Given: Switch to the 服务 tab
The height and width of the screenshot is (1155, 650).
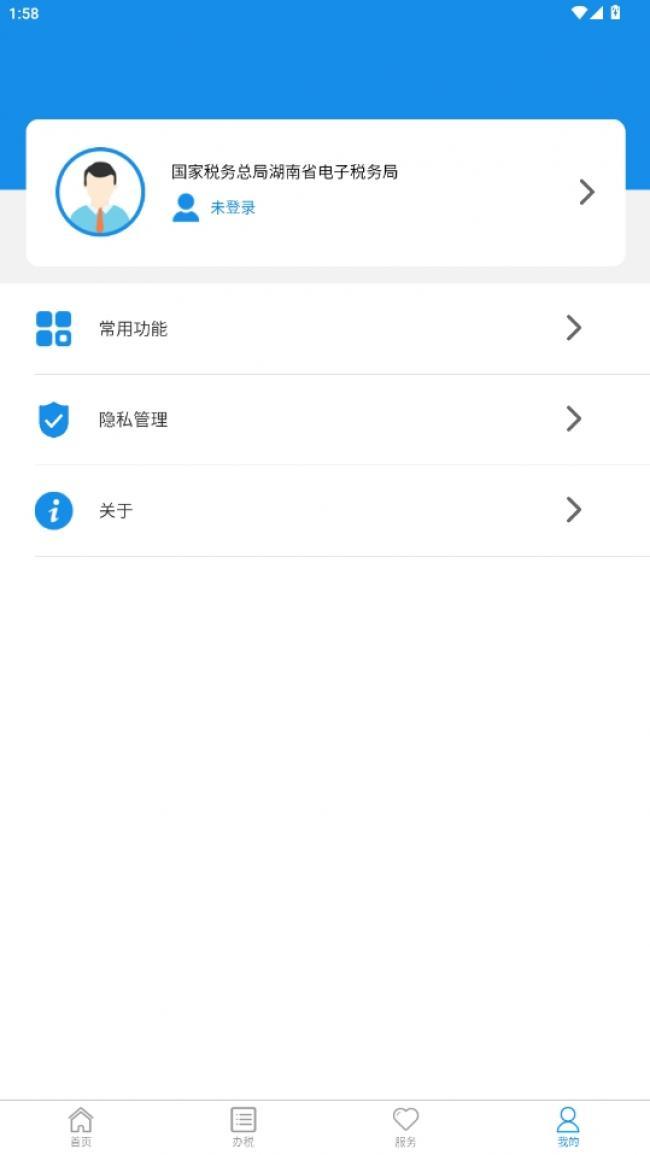Looking at the screenshot, I should click(405, 1127).
